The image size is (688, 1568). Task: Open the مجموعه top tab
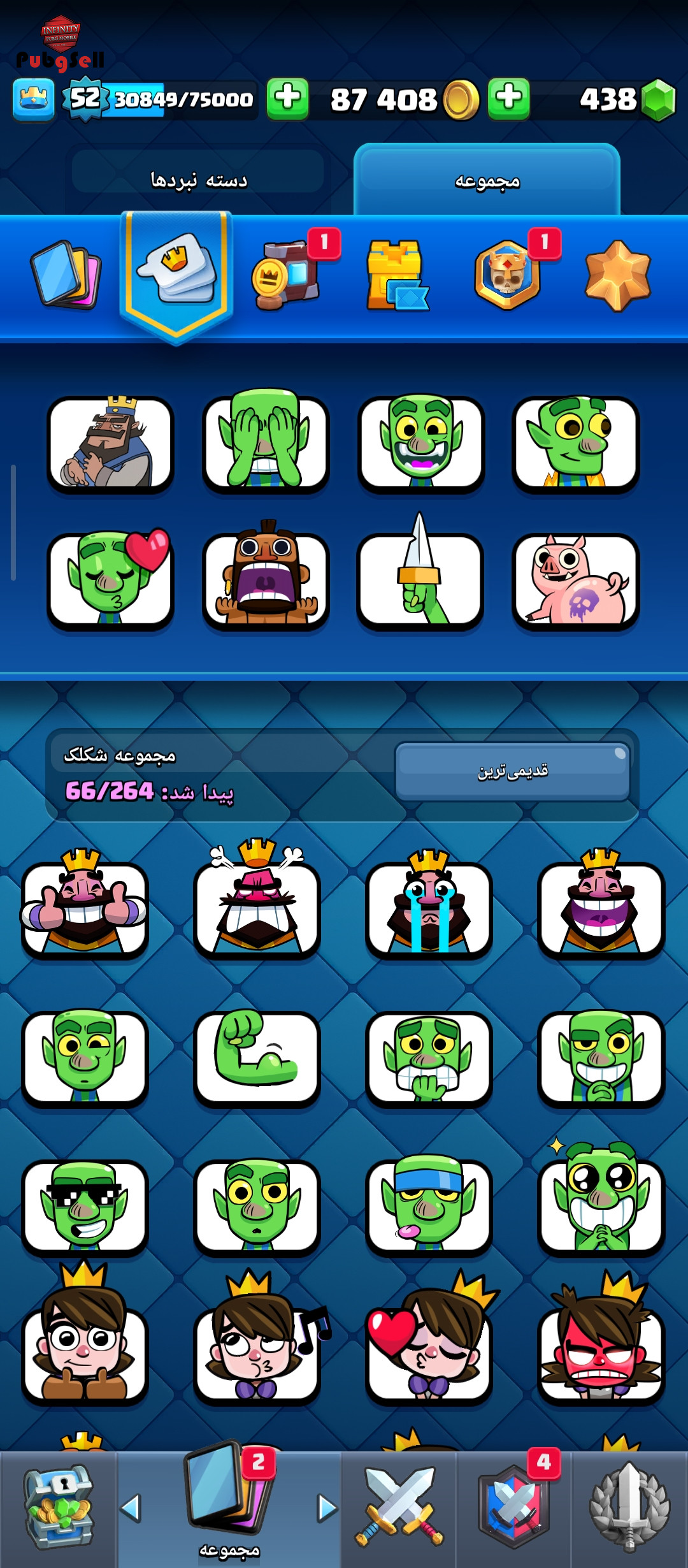click(487, 181)
